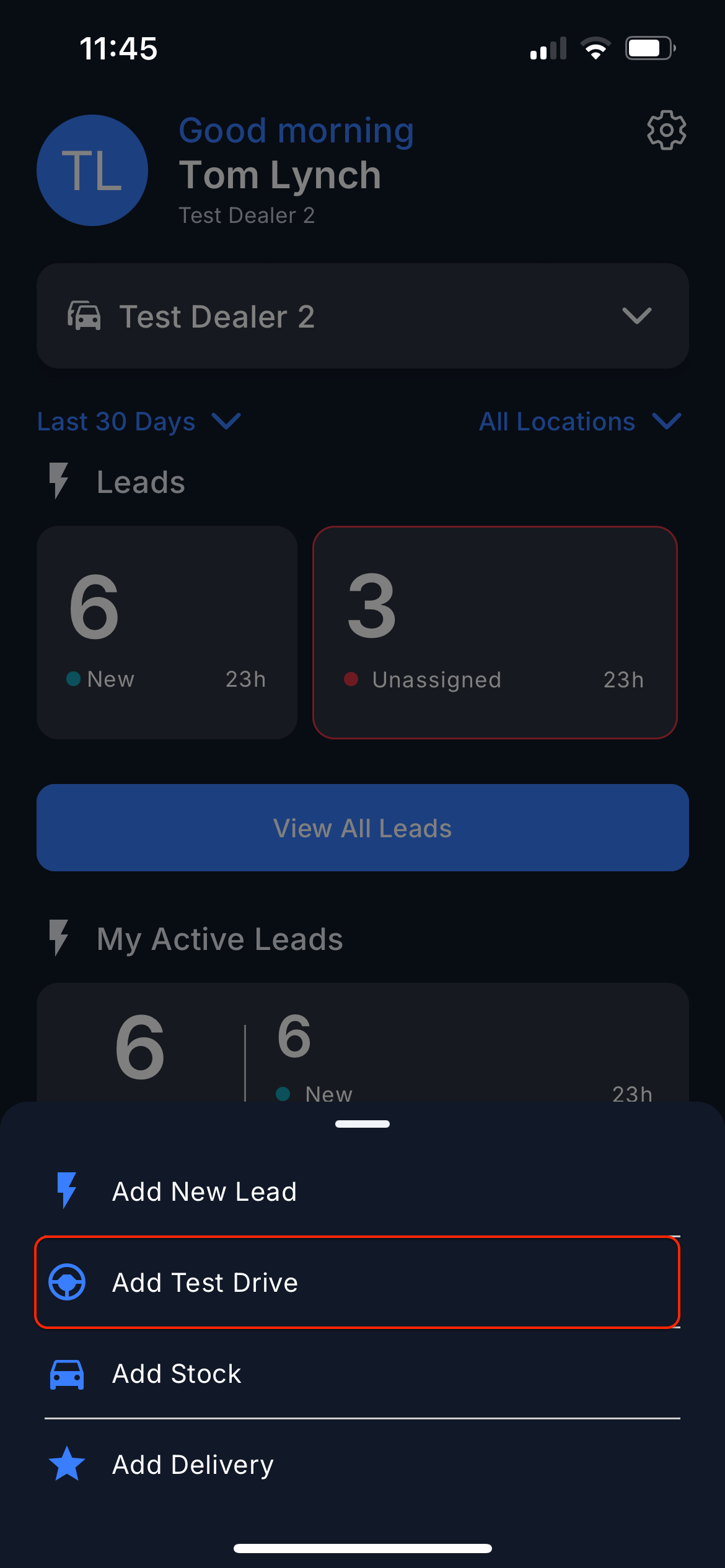Open the 3 Unassigned leads card
This screenshot has width=725, height=1568.
coord(494,632)
